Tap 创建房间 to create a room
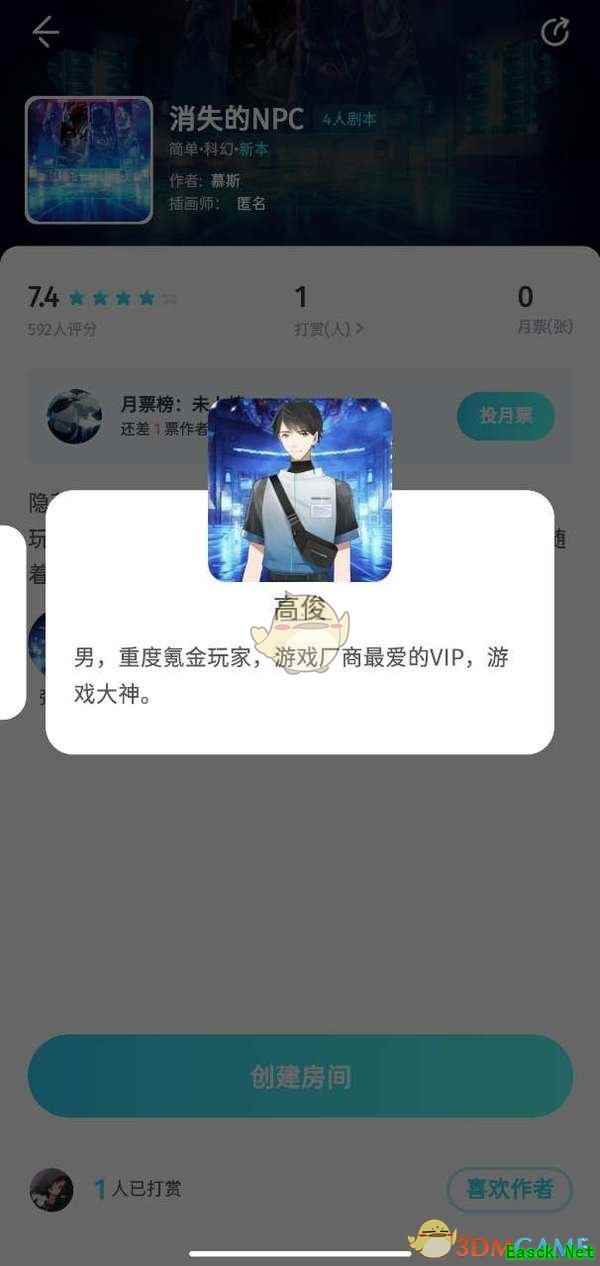 pos(300,1077)
